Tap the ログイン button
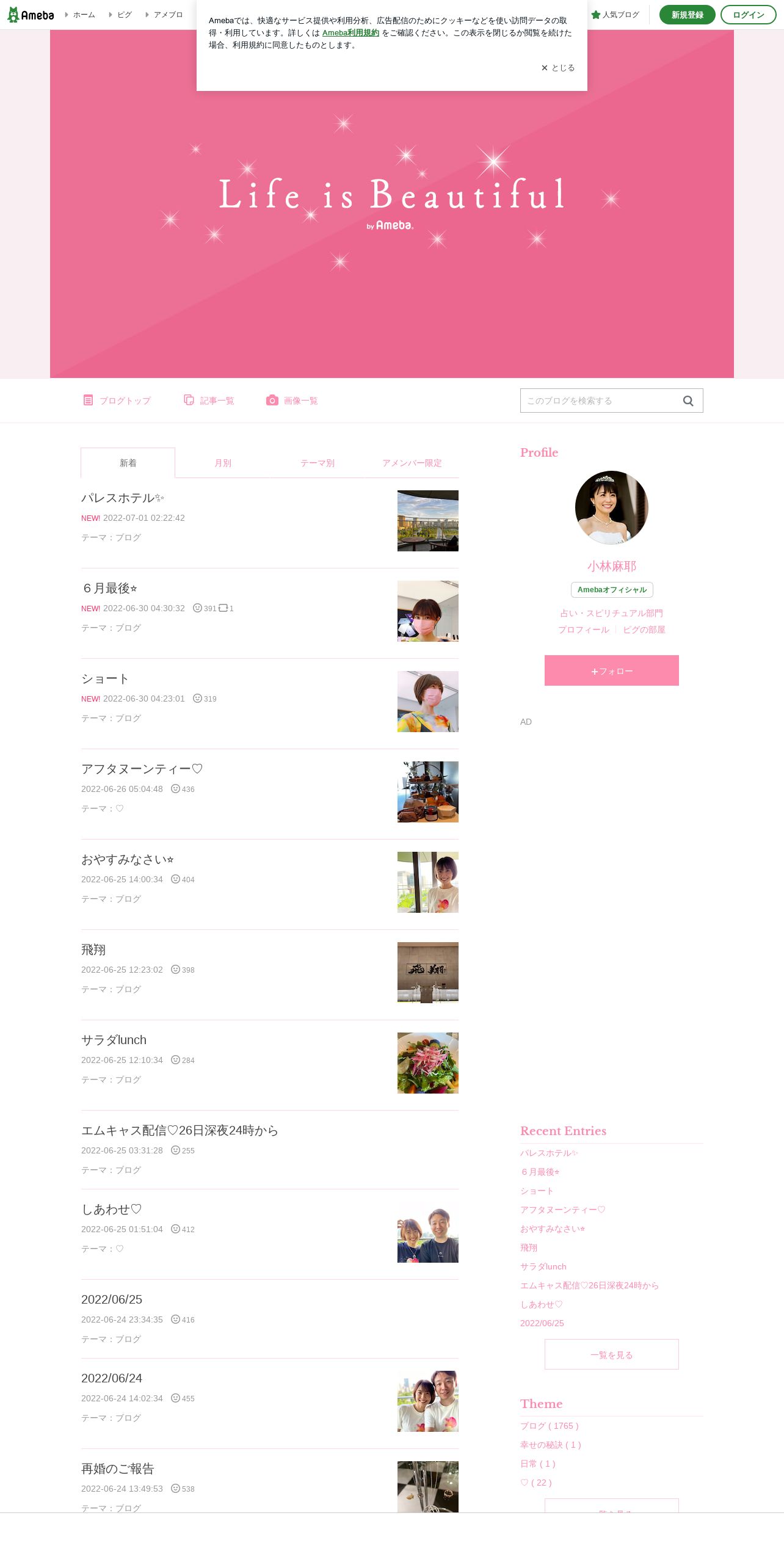 point(748,15)
